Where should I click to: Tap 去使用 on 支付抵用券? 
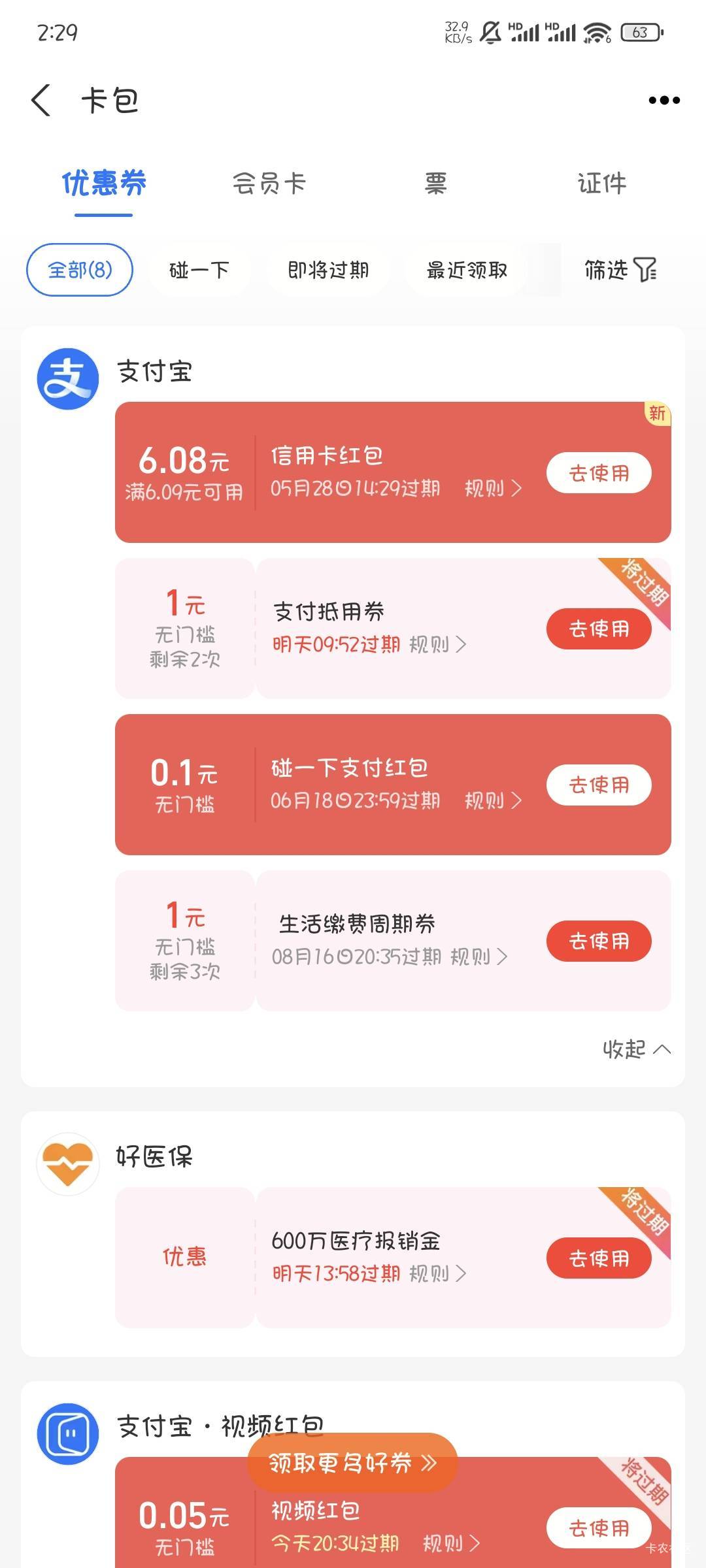coord(599,629)
